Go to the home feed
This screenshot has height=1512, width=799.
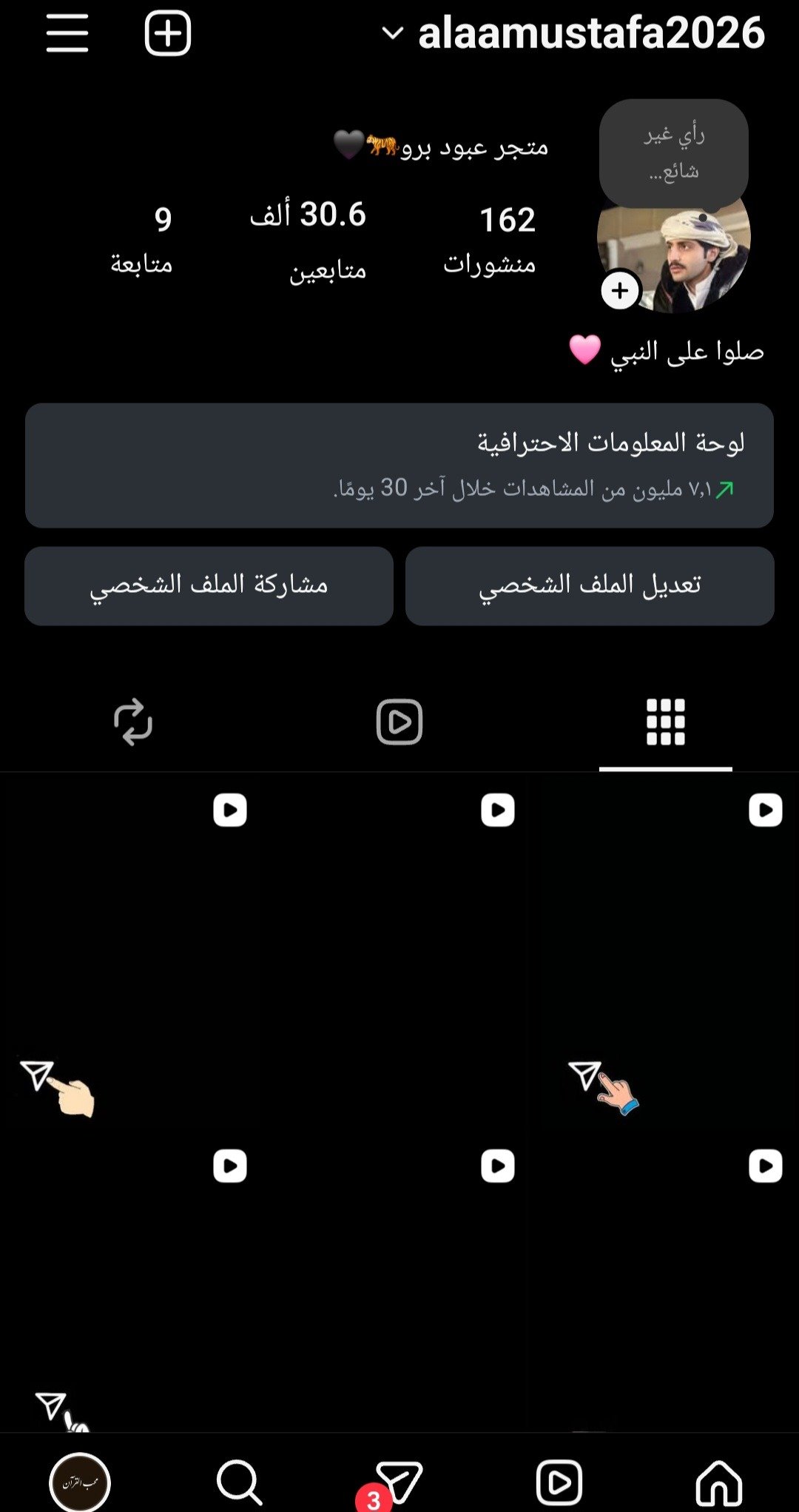[x=719, y=1482]
